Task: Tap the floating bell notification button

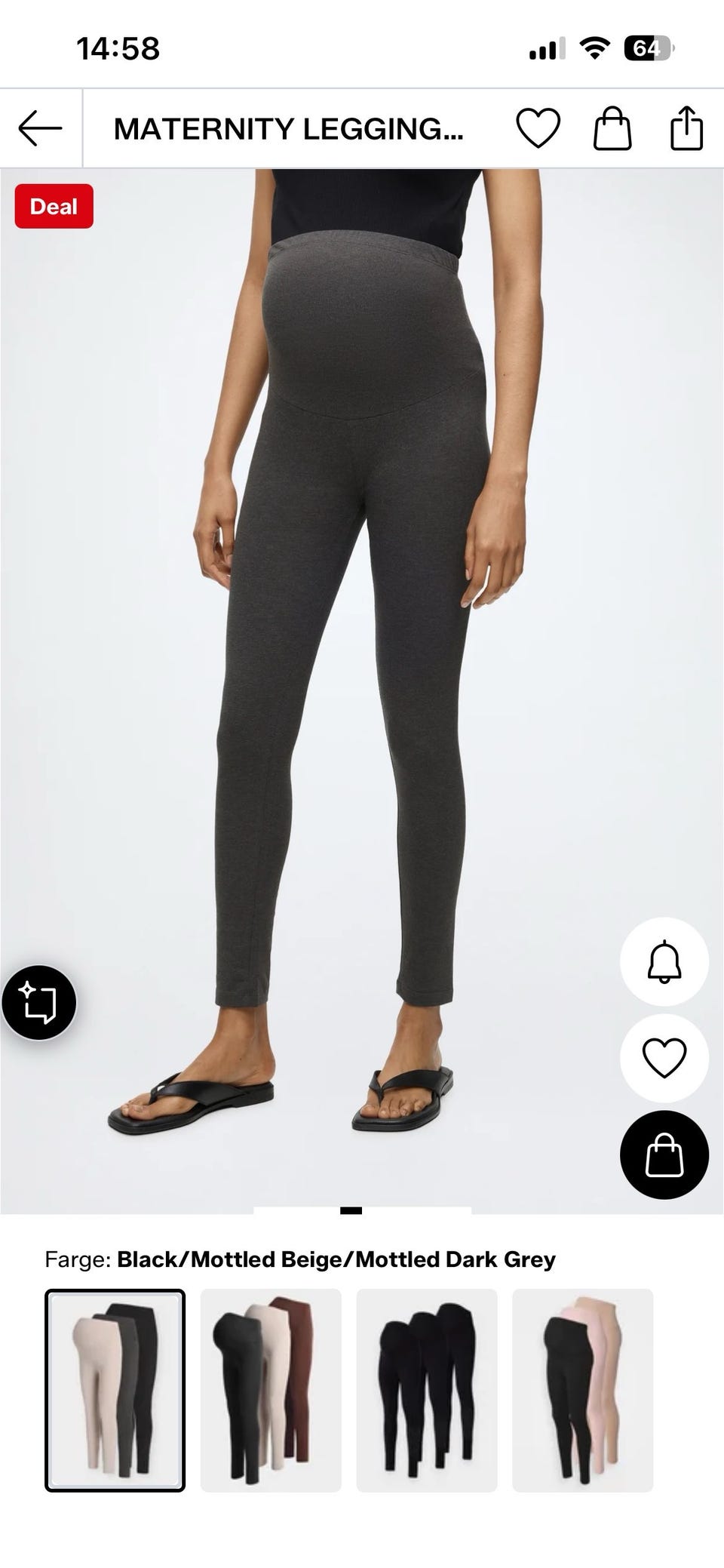Action: click(x=664, y=961)
